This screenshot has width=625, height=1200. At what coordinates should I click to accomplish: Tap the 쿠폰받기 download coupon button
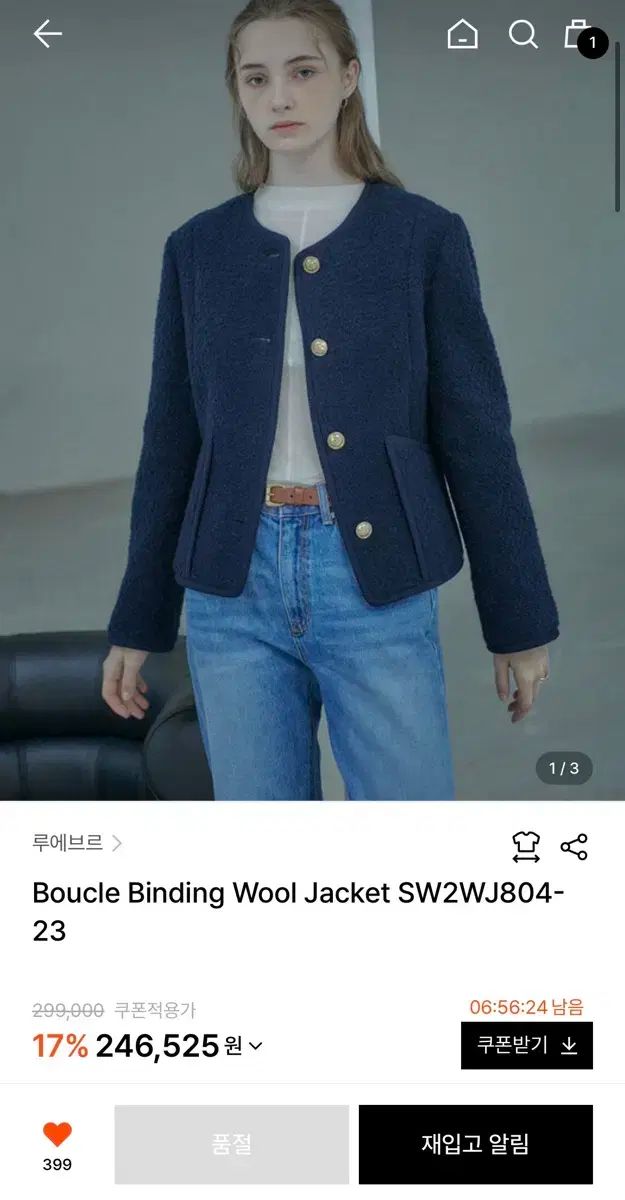coord(526,1045)
